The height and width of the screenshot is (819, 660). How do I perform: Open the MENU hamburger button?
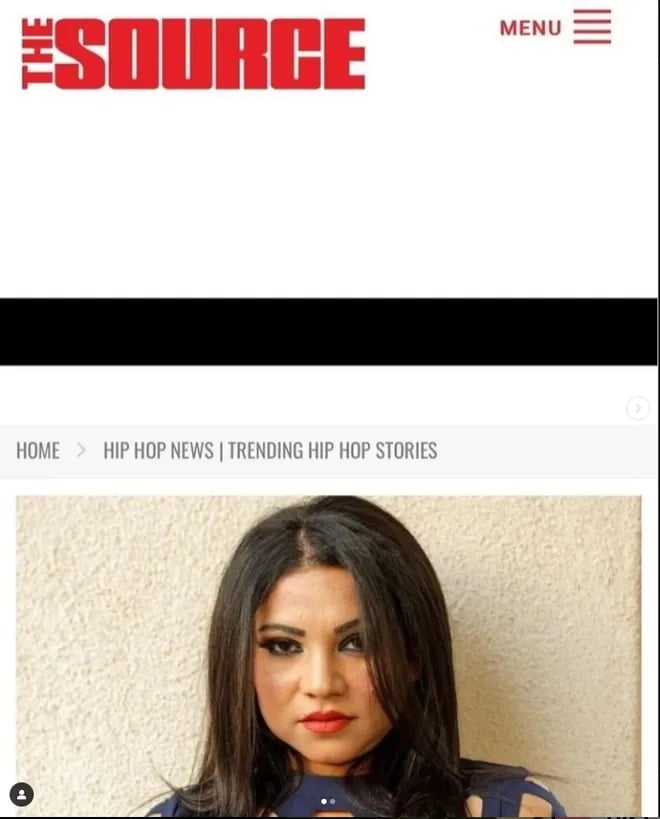pyautogui.click(x=556, y=27)
